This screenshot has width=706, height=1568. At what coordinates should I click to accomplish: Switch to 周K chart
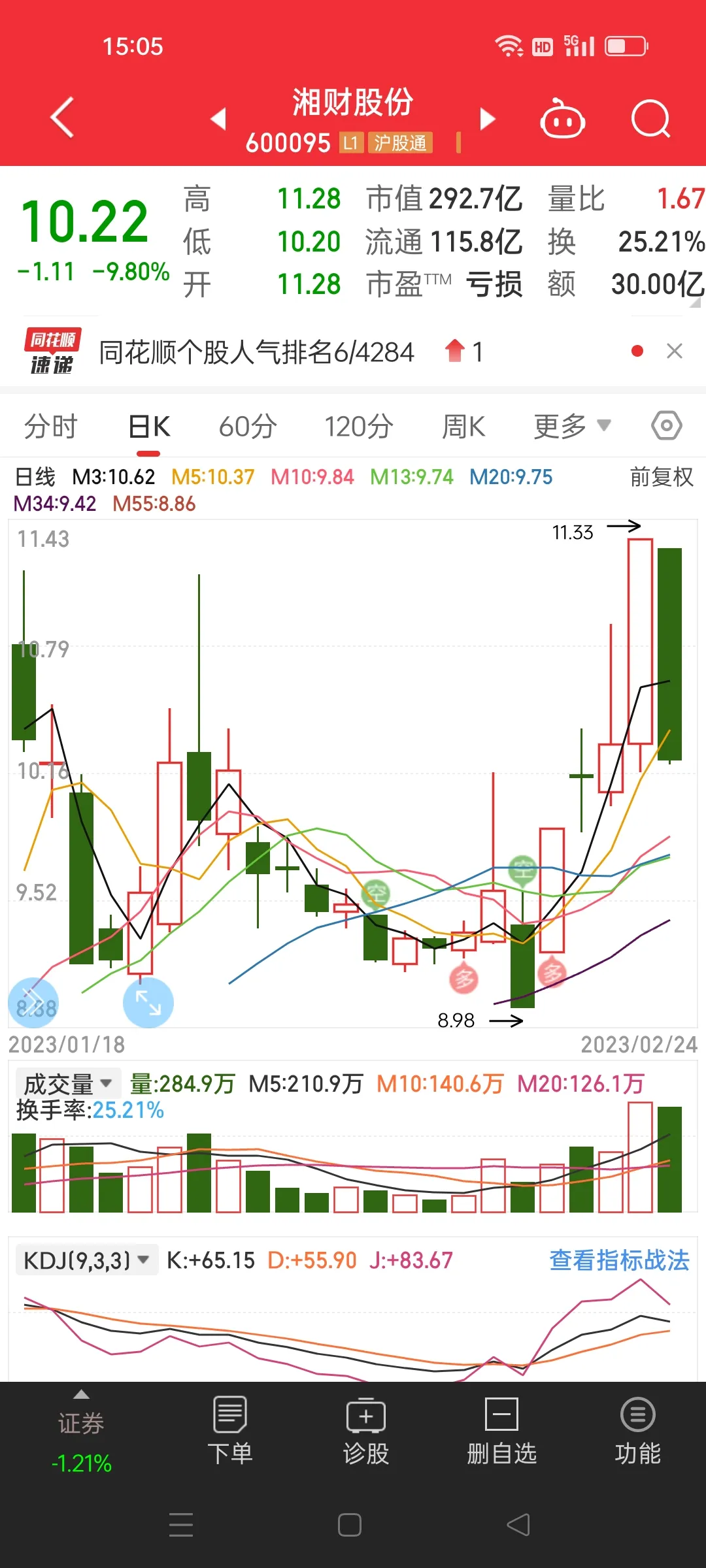463,427
